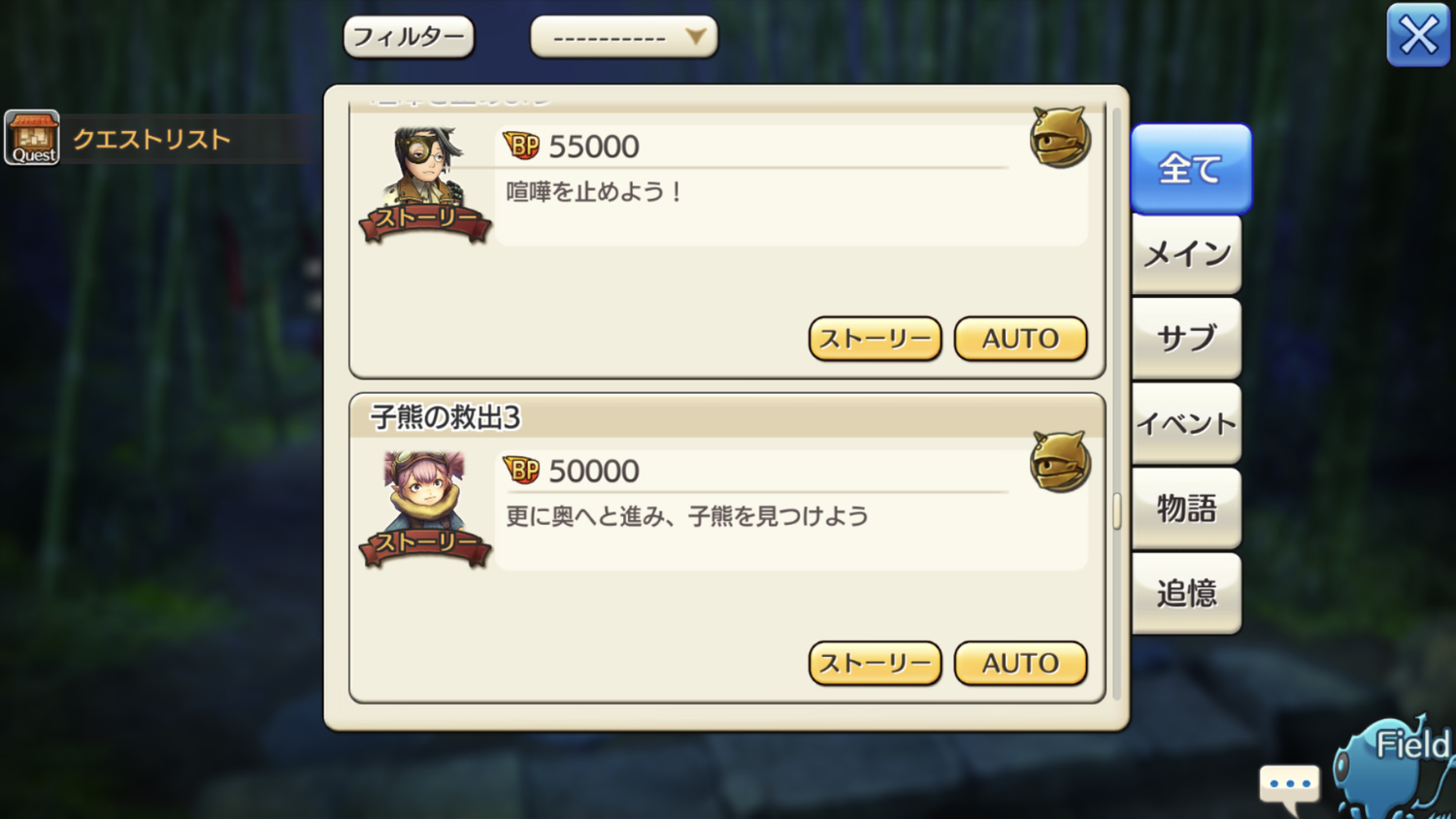
Task: Close the quest list window
Action: pyautogui.click(x=1417, y=36)
